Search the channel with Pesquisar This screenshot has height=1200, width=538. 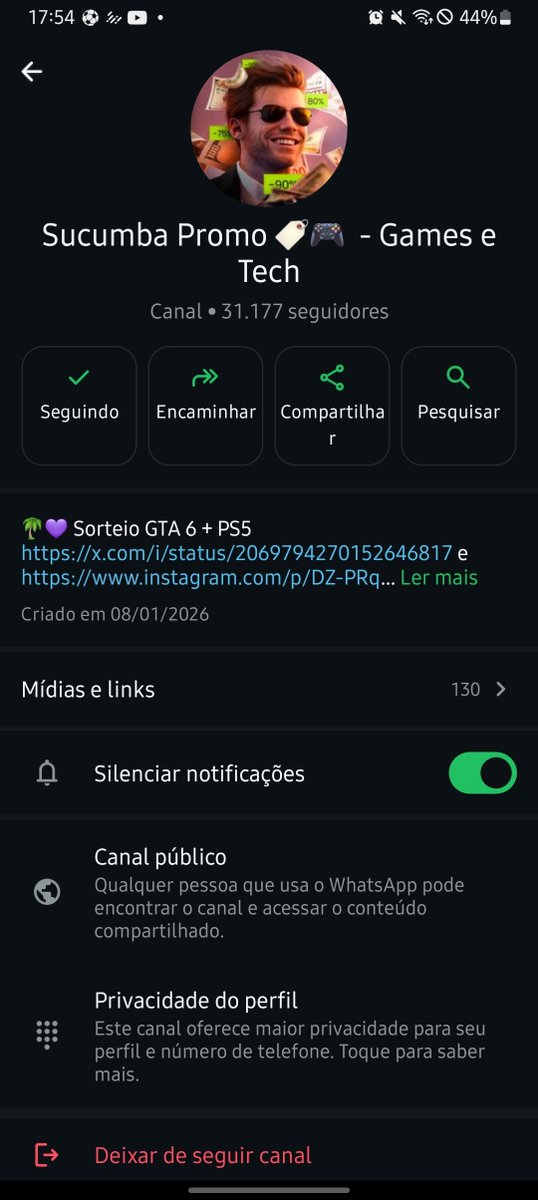click(459, 405)
